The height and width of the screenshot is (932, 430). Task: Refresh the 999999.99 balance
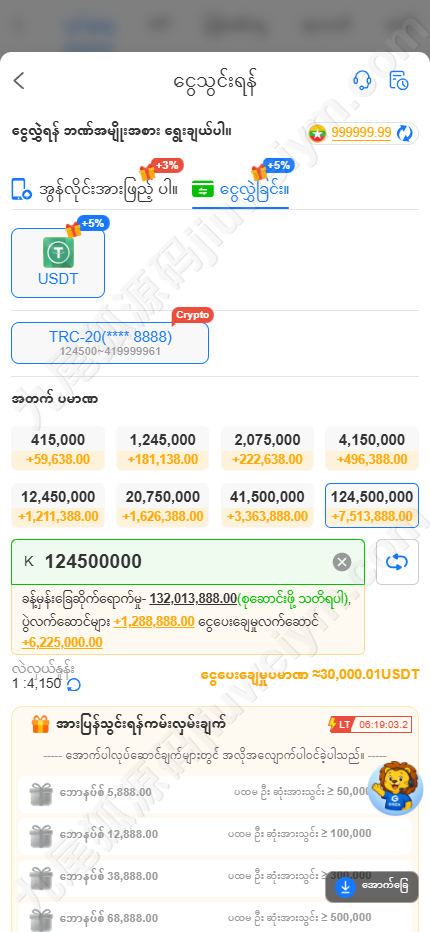pyautogui.click(x=404, y=133)
